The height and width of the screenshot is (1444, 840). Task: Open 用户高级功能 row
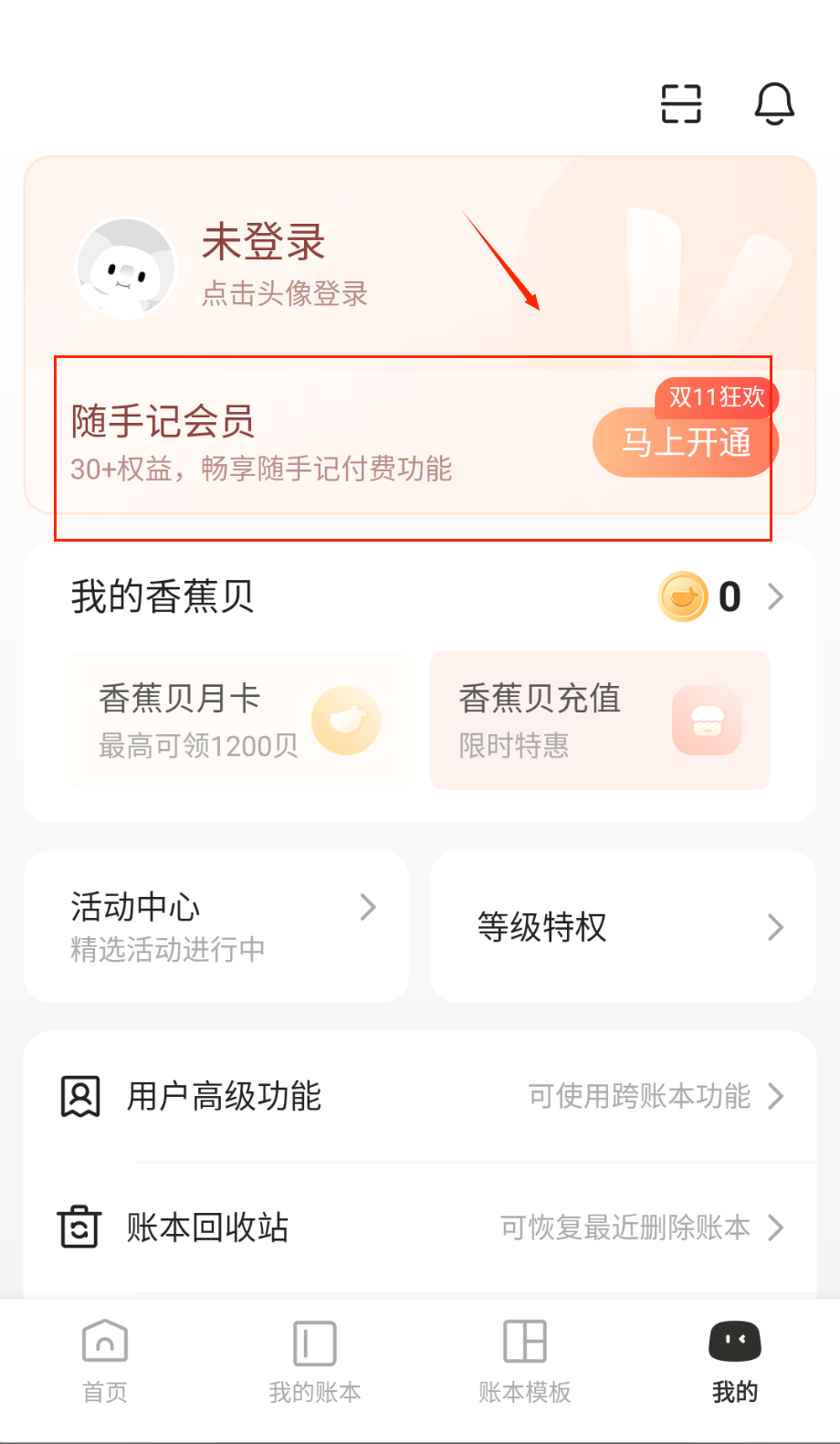coord(420,1096)
